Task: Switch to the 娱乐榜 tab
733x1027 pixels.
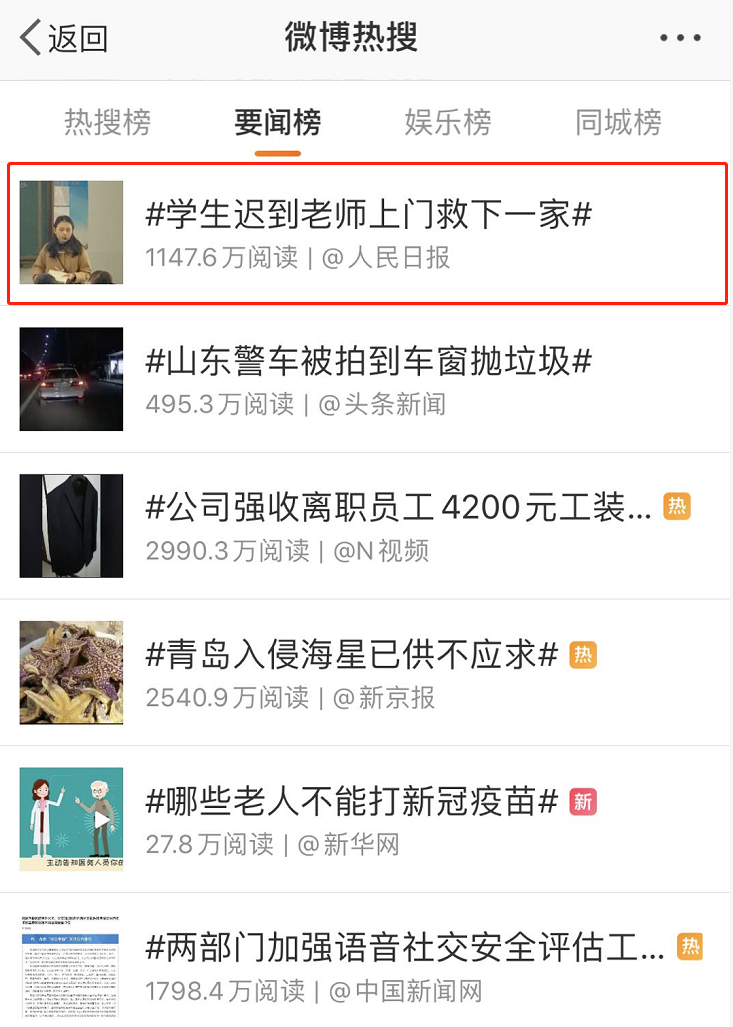Action: pos(448,123)
